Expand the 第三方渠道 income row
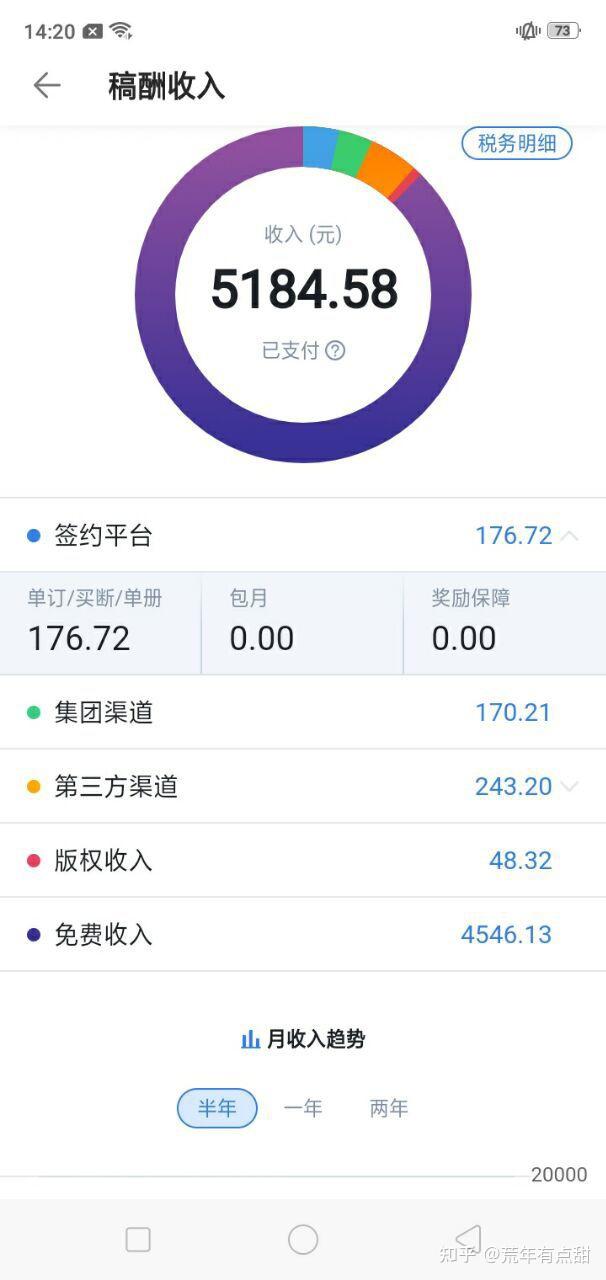This screenshot has width=606, height=1280. (x=568, y=787)
